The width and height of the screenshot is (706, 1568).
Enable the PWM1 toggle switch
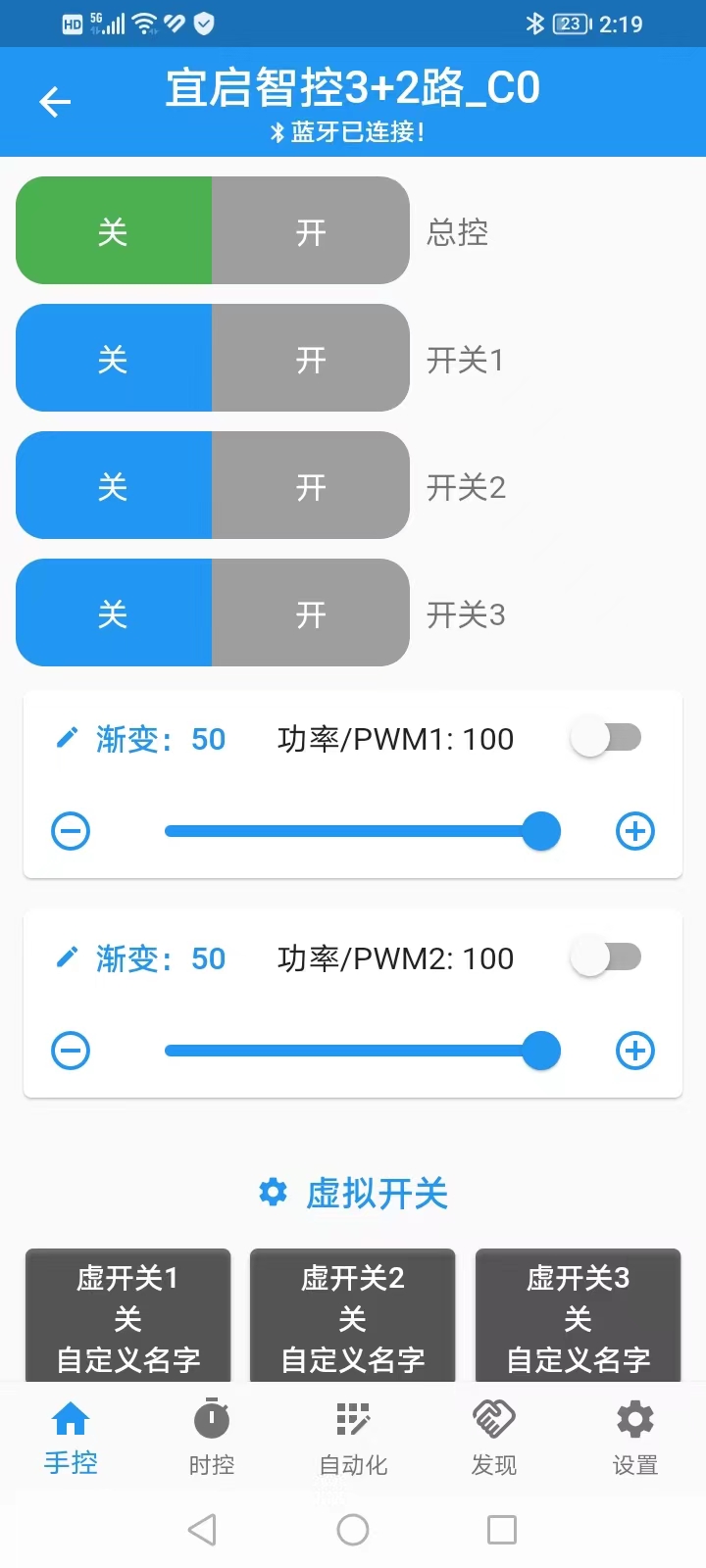coord(606,737)
